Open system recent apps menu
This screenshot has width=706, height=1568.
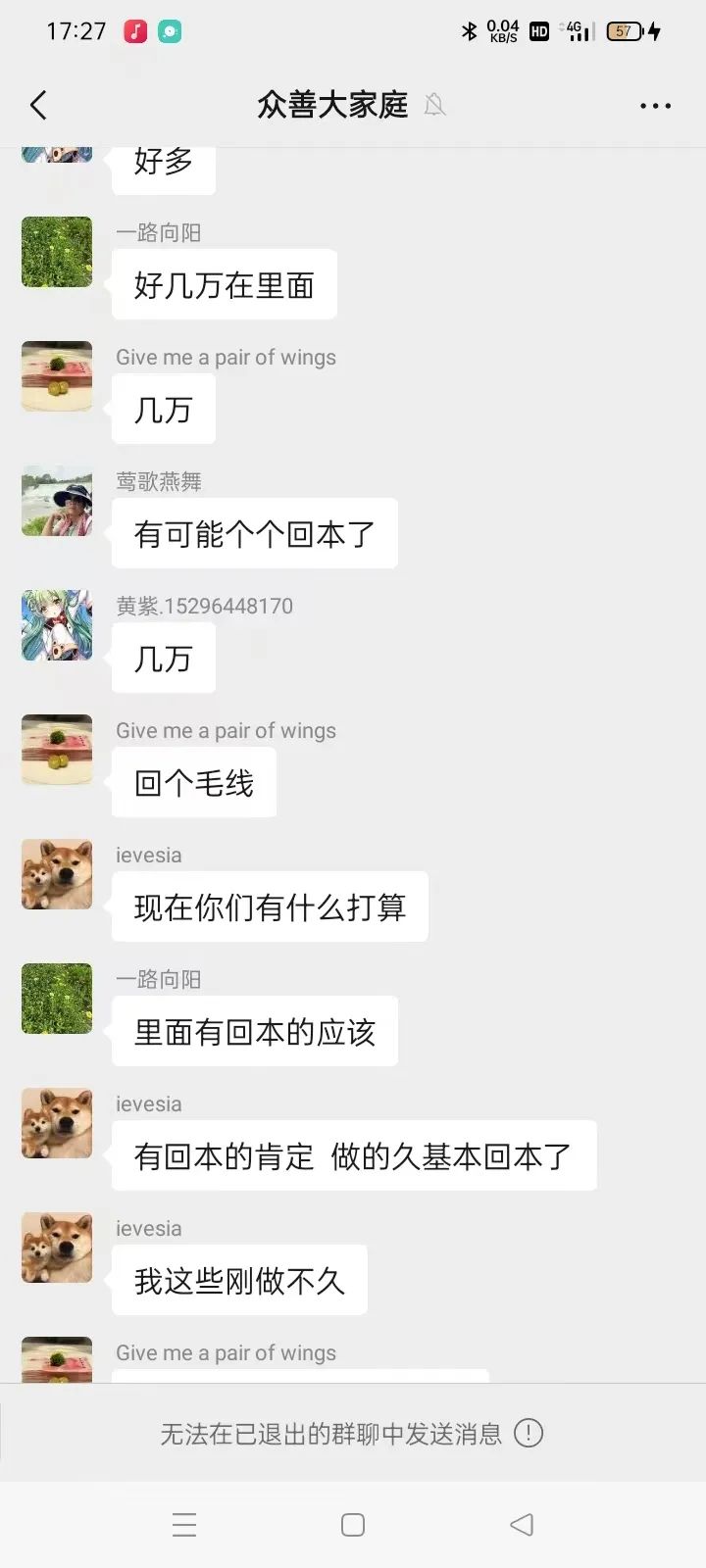pyautogui.click(x=184, y=1525)
